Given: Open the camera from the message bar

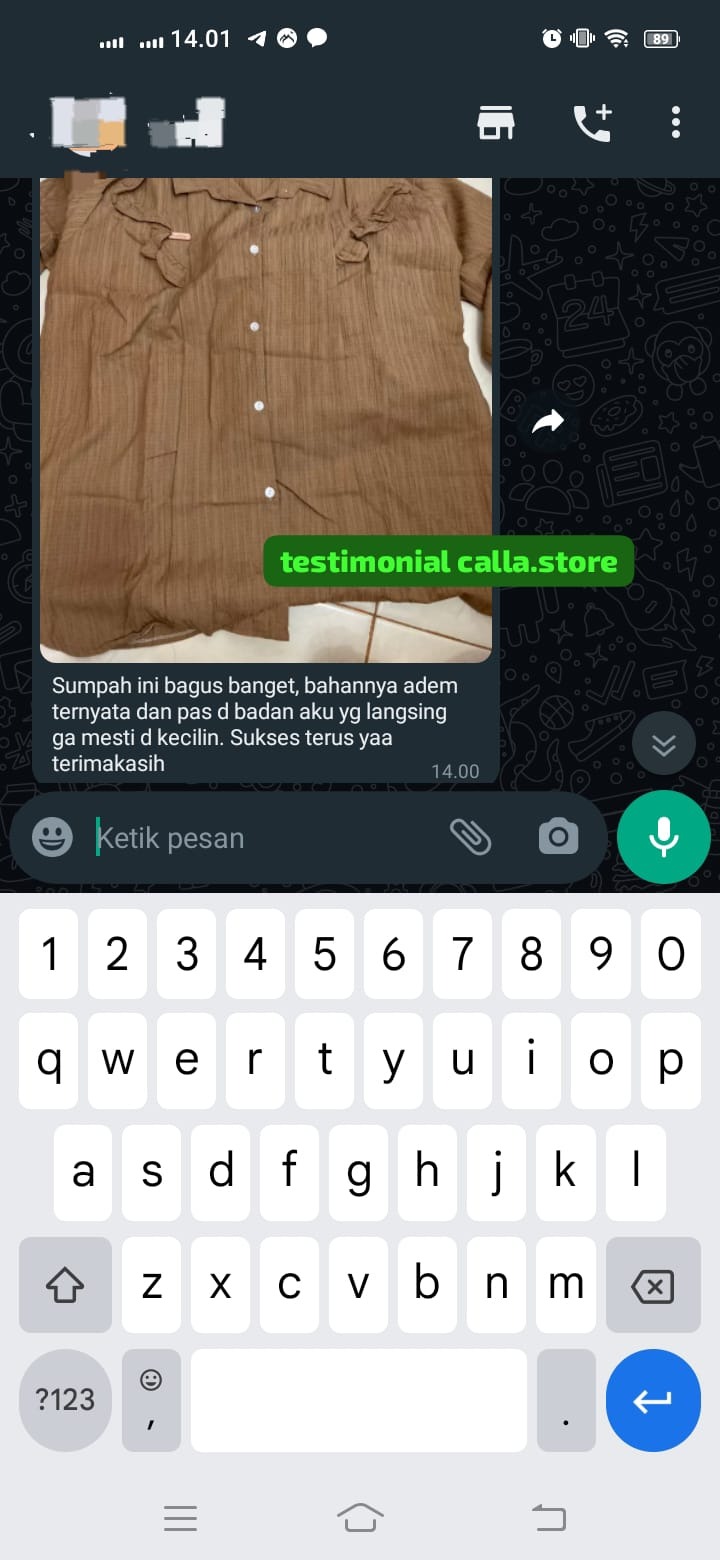Looking at the screenshot, I should (558, 836).
